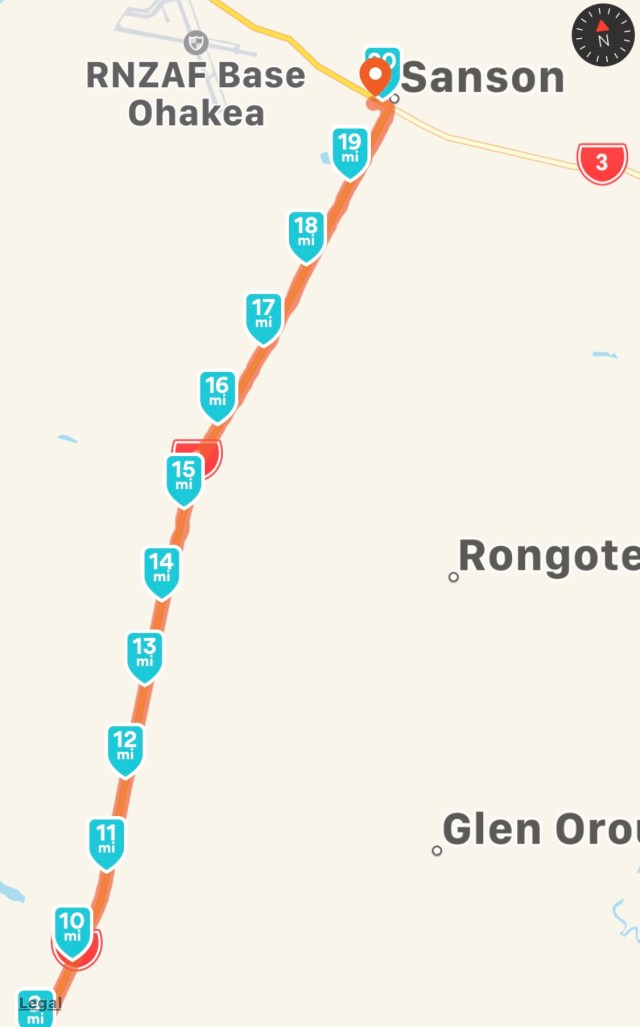This screenshot has height=1027, width=640.
Task: Tap the compass to reorient map north
Action: [603, 36]
